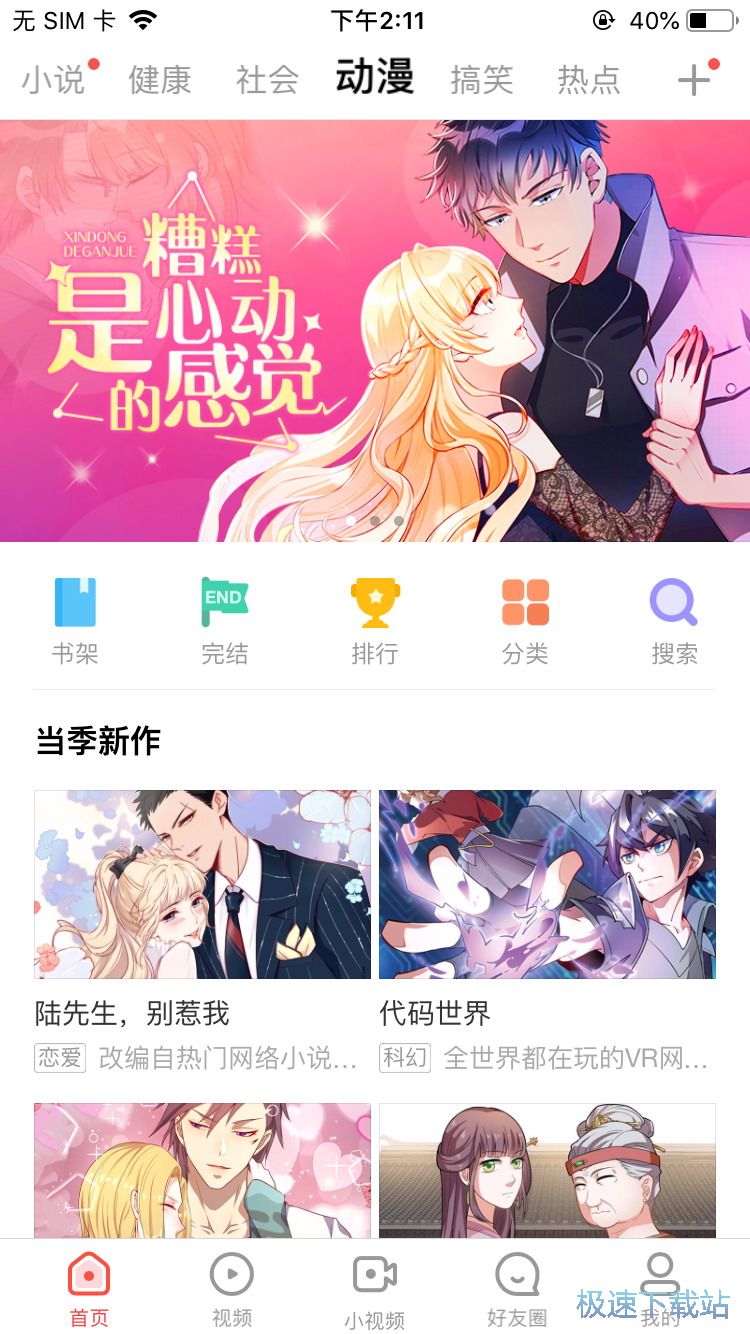This screenshot has height=1334, width=750.
Task: Open the 排行 ranking list
Action: pos(375,620)
